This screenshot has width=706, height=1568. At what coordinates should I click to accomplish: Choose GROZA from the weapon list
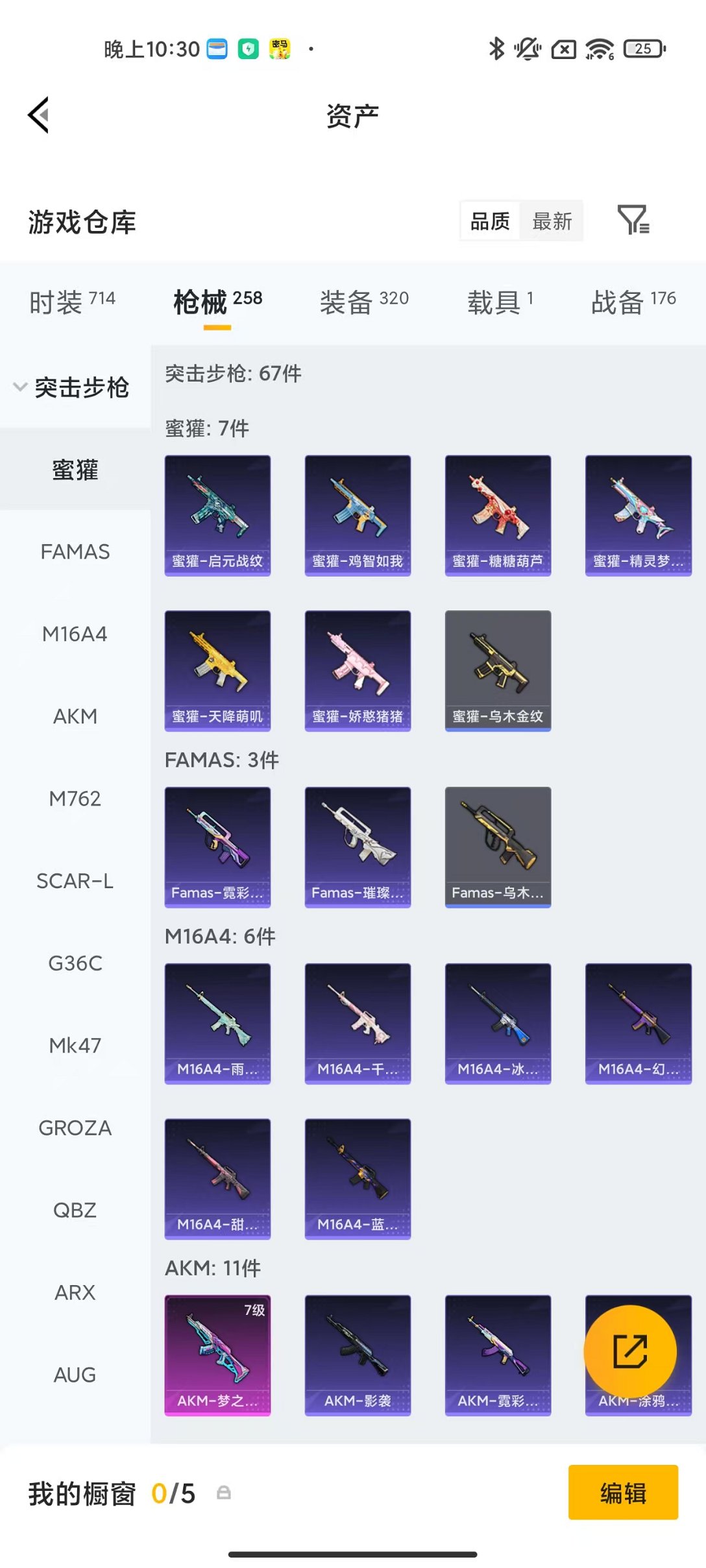75,1128
